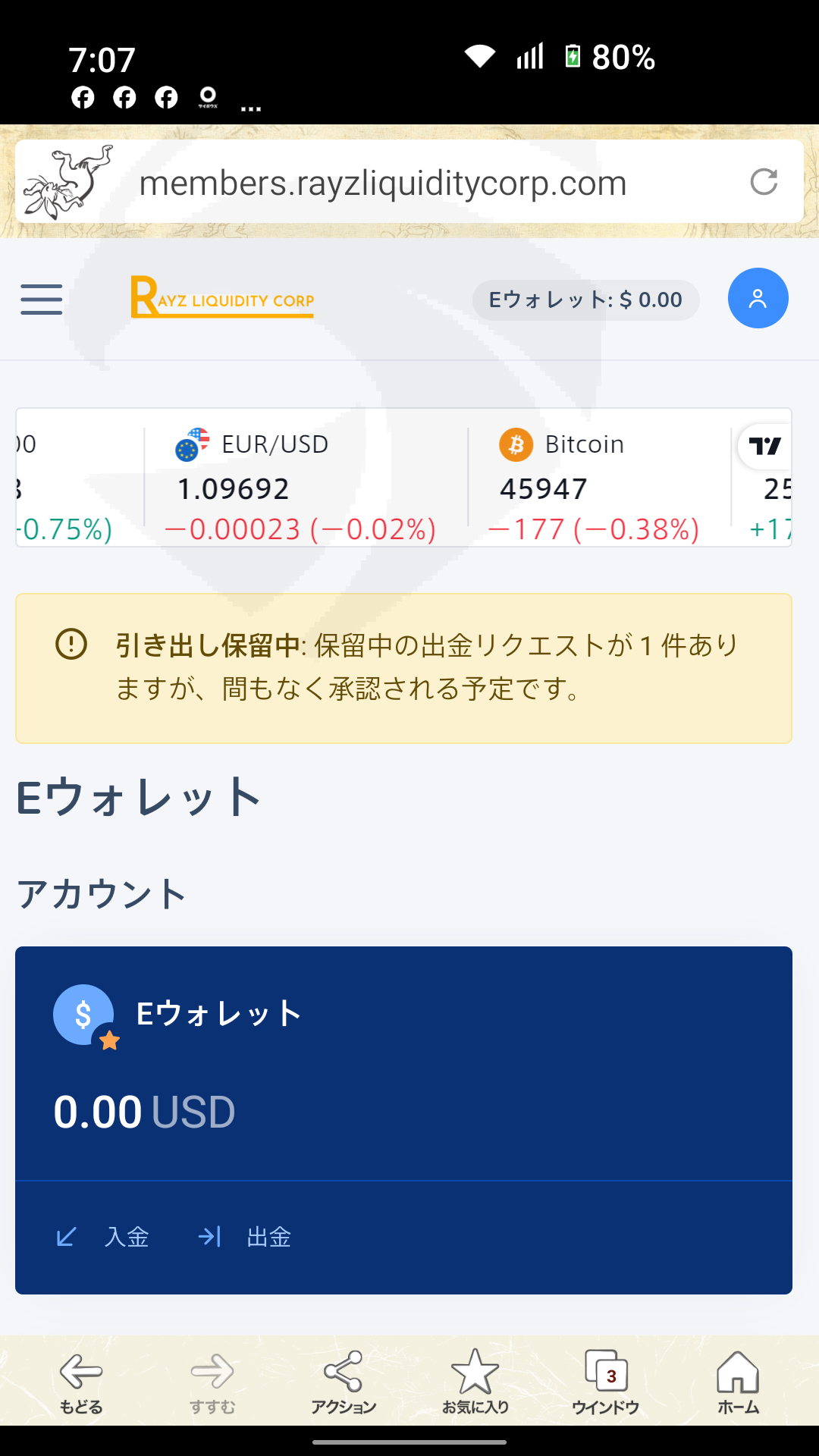This screenshot has height=1456, width=819.
Task: Open the Eウォレット $ 0.00 balance chip
Action: pos(585,300)
